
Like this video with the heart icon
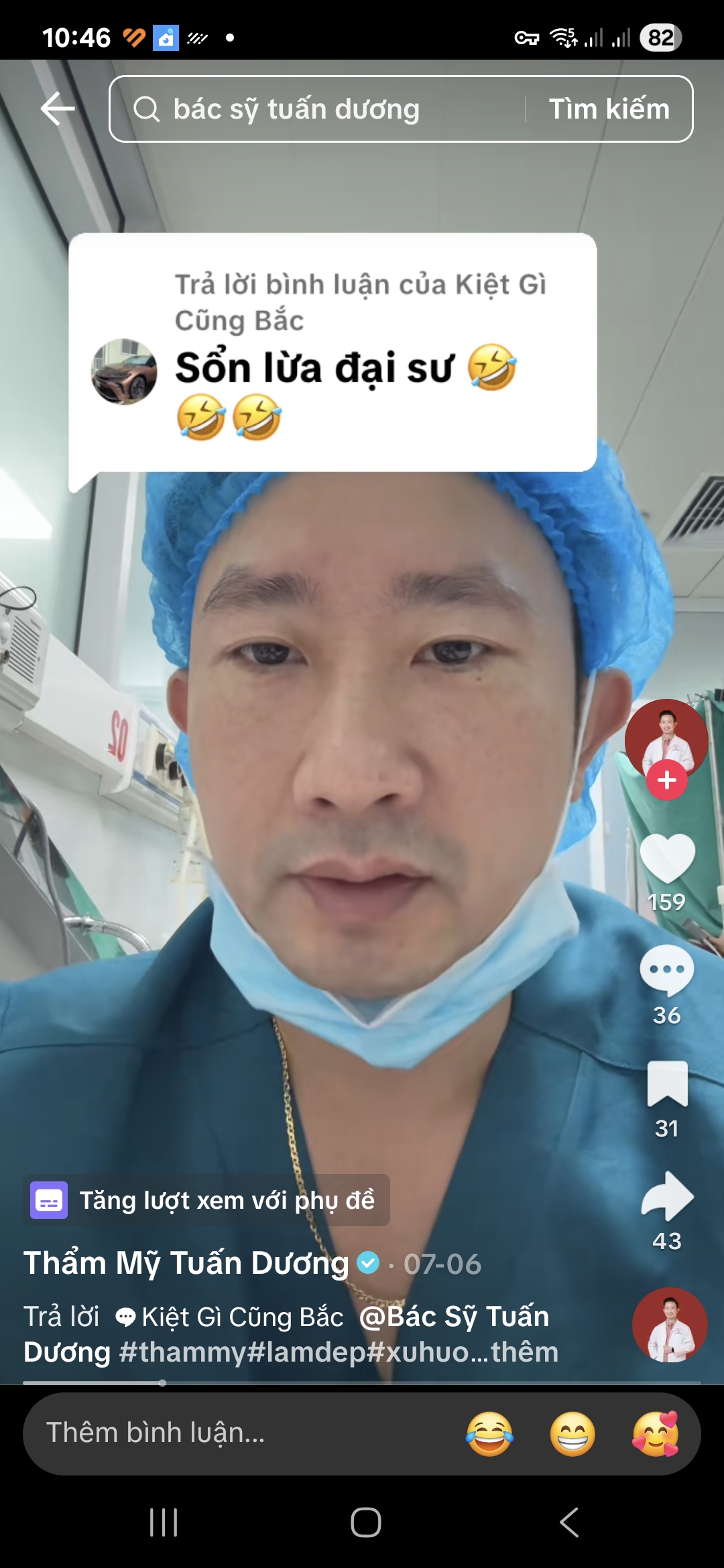667,859
